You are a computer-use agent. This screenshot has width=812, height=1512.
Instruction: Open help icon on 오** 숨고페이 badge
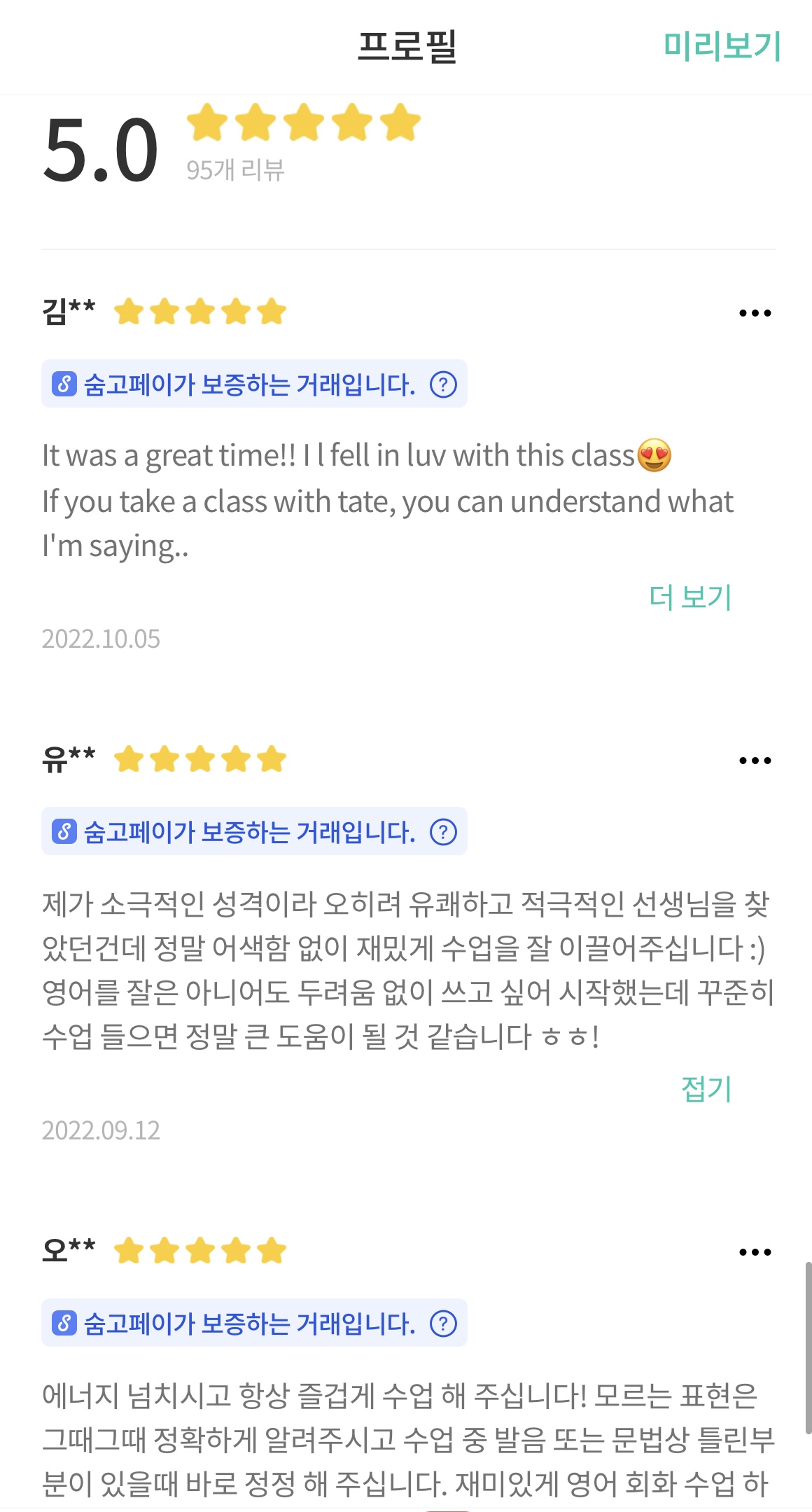coord(443,1324)
